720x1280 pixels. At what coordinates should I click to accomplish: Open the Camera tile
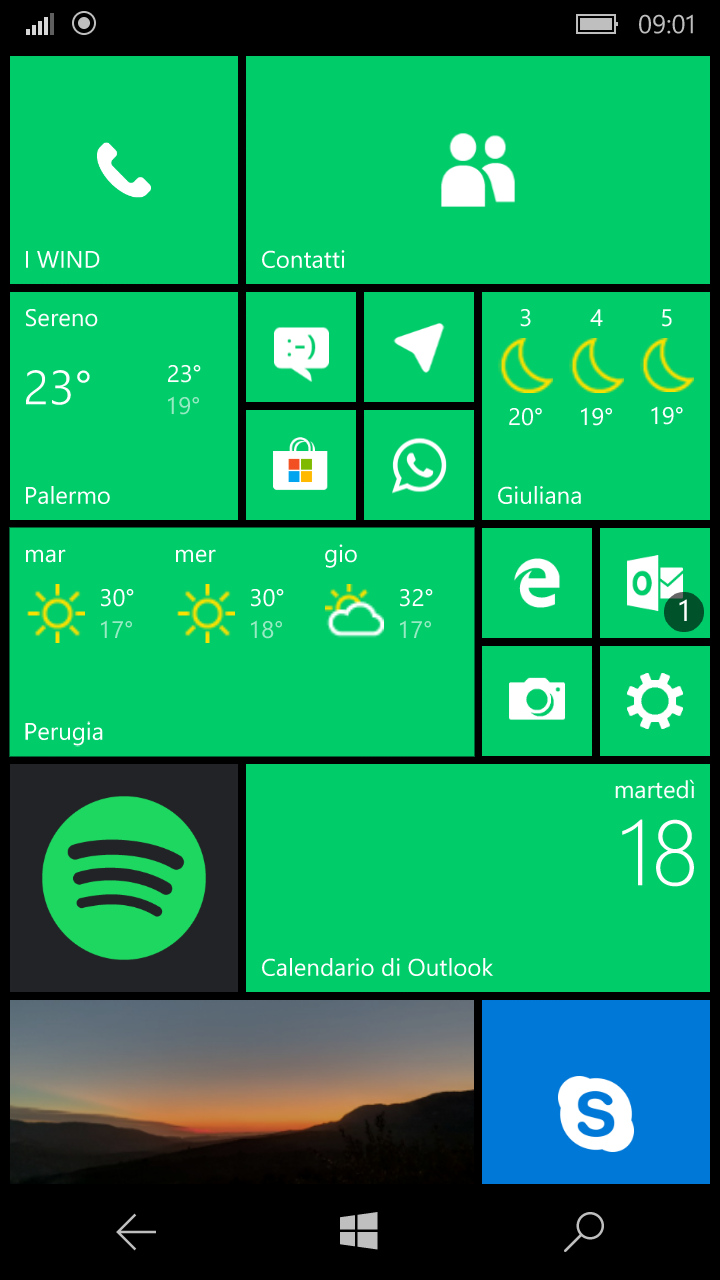tap(537, 701)
